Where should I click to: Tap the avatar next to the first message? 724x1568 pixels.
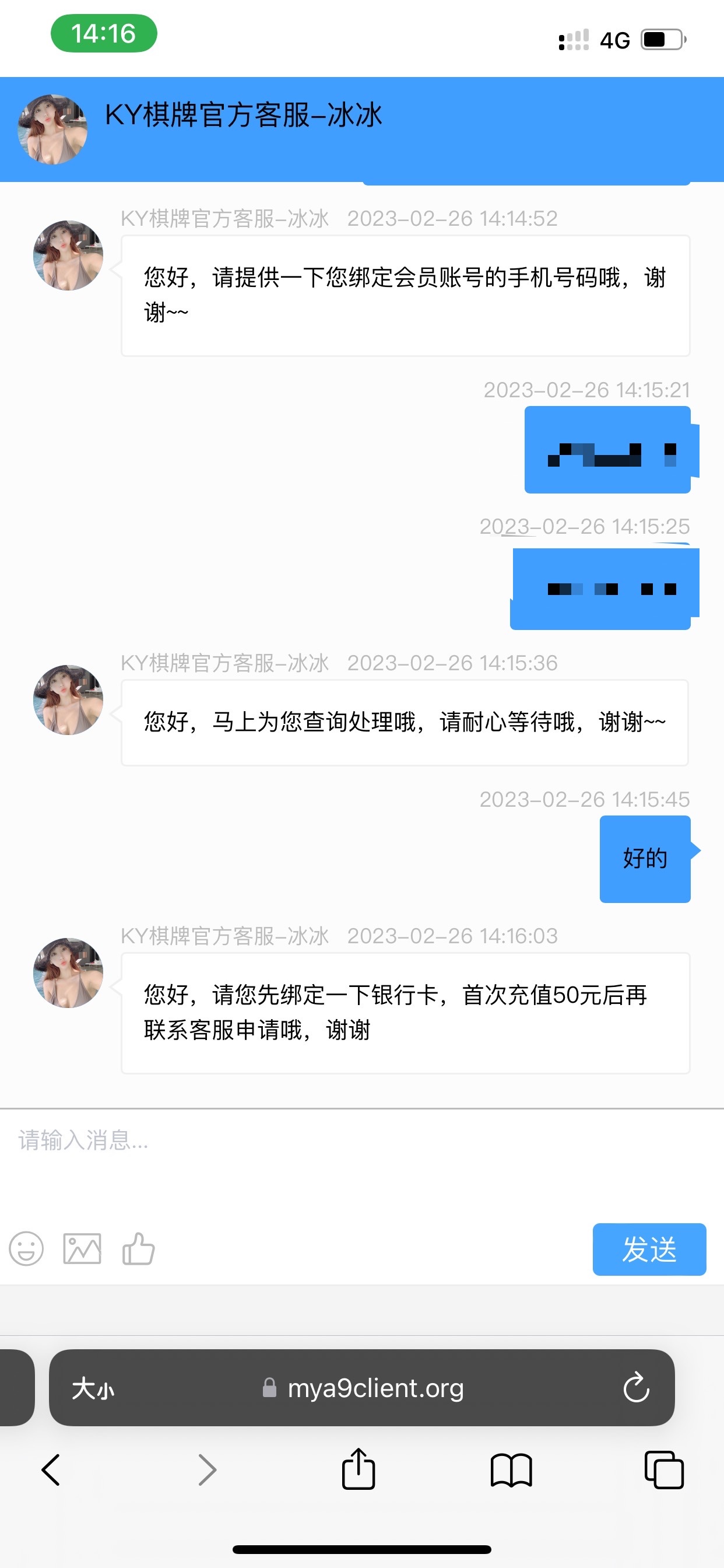(x=68, y=256)
